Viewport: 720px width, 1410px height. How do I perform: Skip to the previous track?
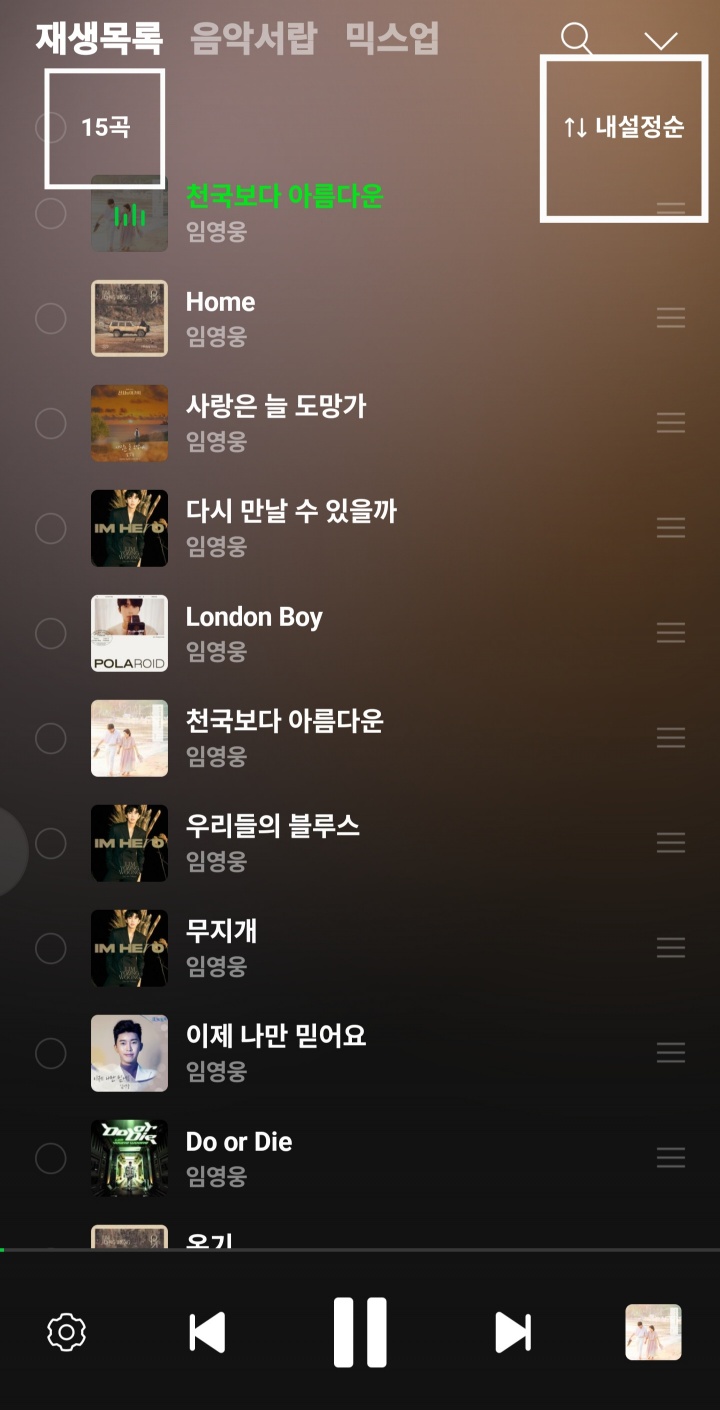(207, 1332)
